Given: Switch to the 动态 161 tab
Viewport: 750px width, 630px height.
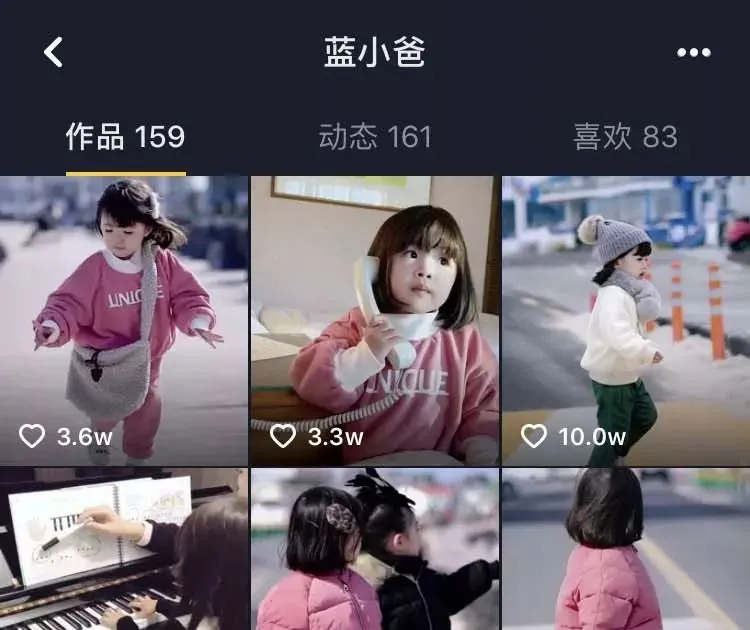Looking at the screenshot, I should [375, 137].
